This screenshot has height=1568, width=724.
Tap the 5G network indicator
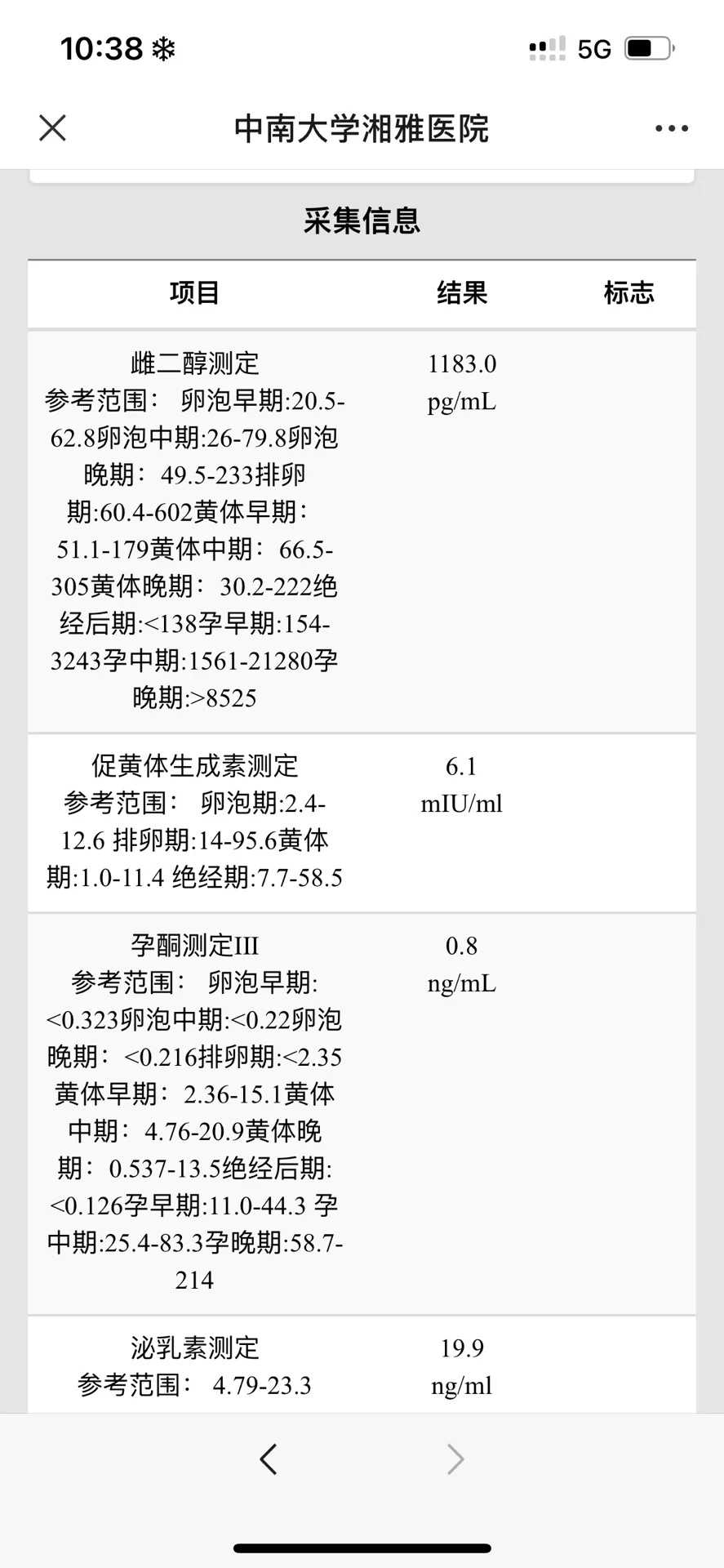595,49
